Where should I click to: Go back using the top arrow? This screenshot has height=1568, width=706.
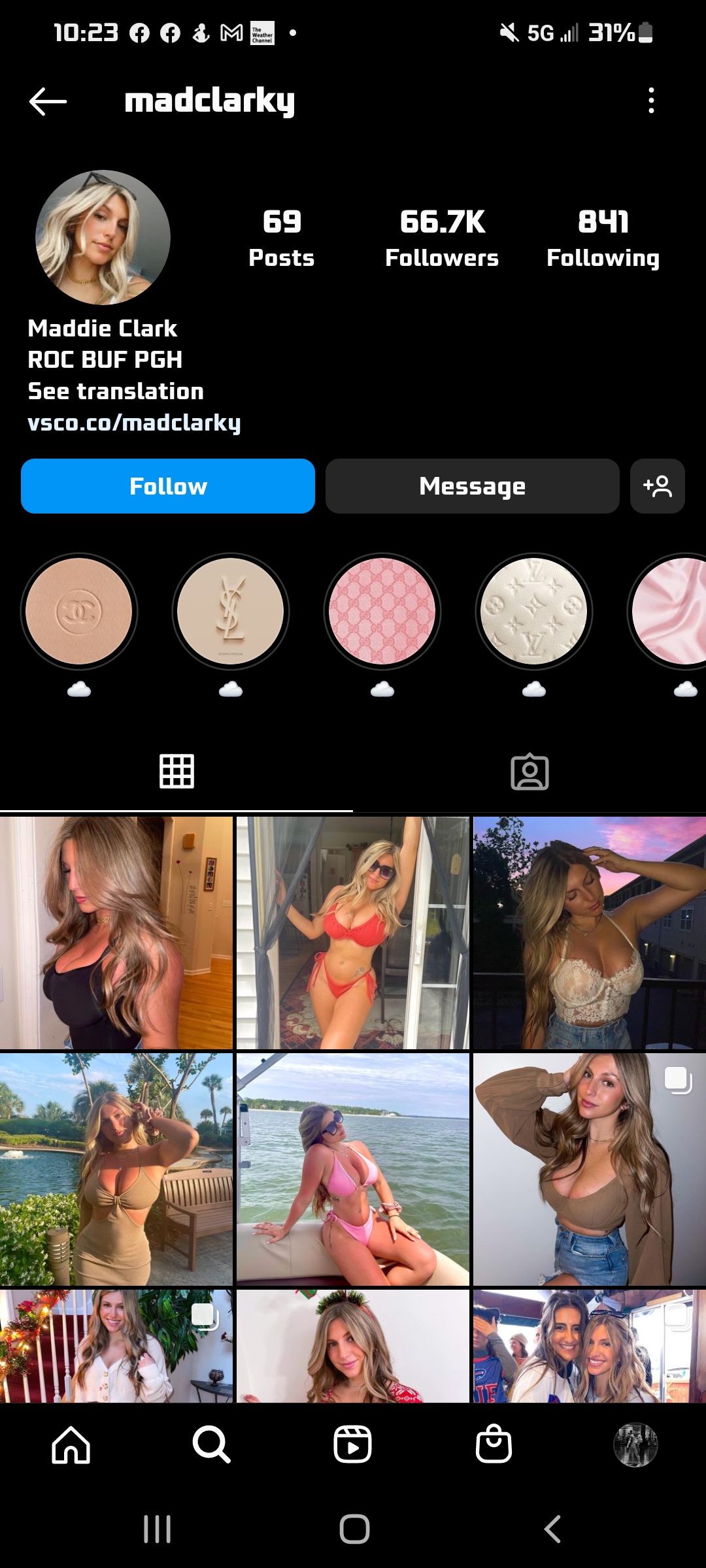[48, 101]
